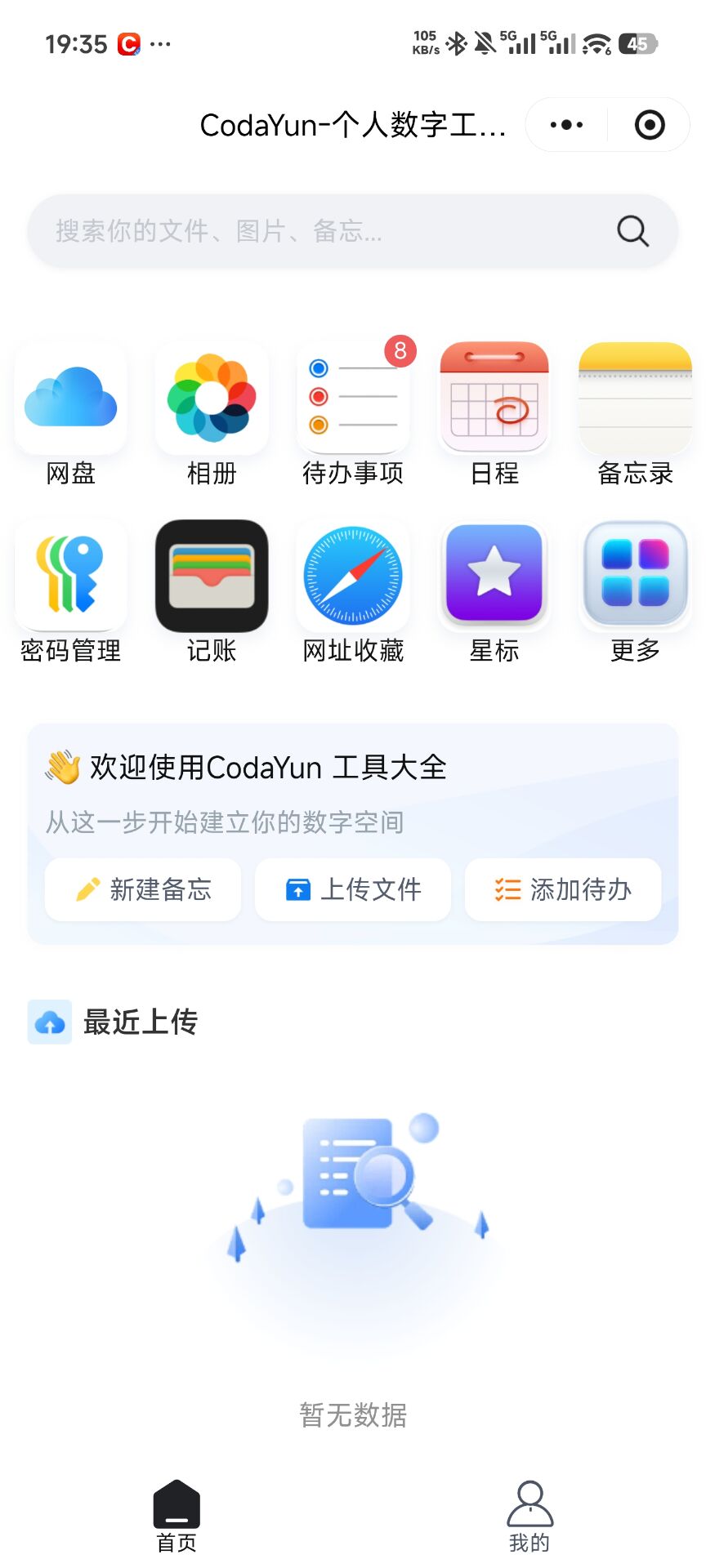
Task: Open 密码管理 password manager
Action: [71, 577]
